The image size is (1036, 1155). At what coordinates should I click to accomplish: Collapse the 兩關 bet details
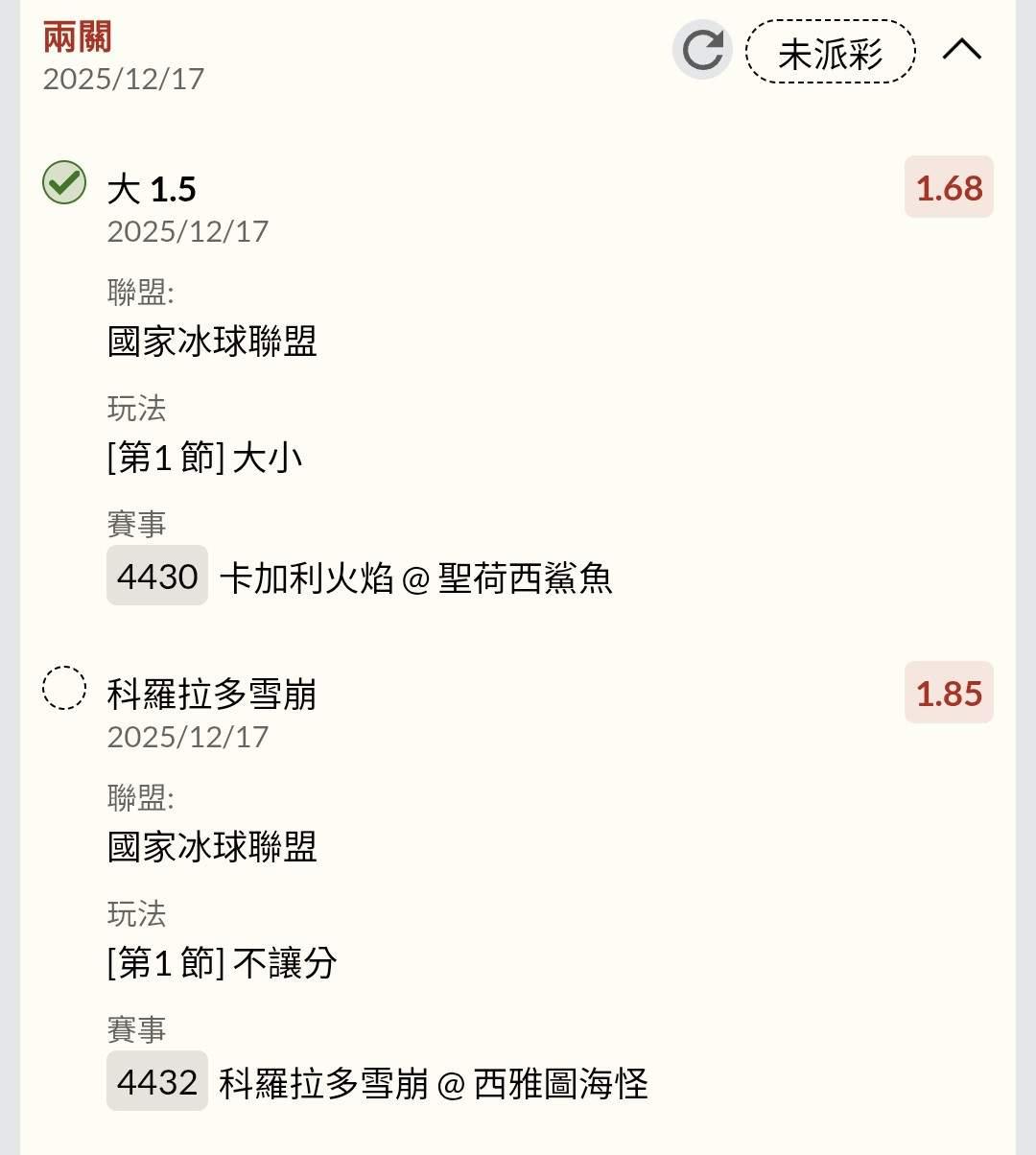[961, 50]
